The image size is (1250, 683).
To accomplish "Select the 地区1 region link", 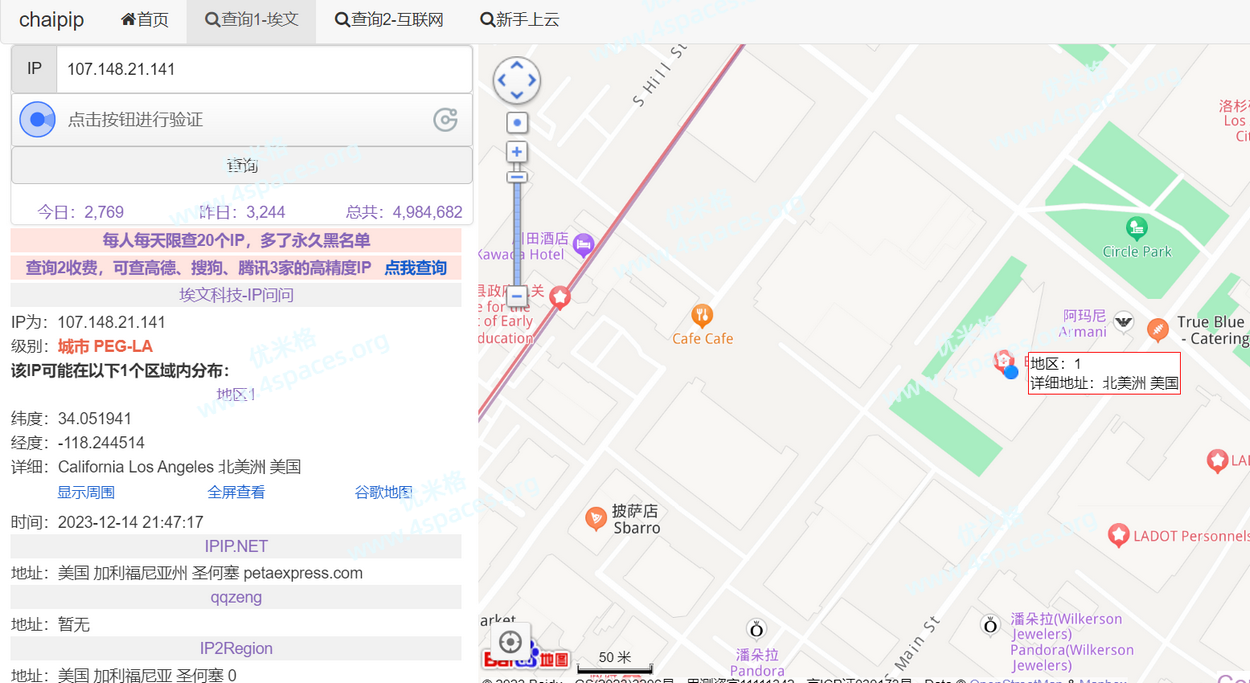I will coord(236,394).
